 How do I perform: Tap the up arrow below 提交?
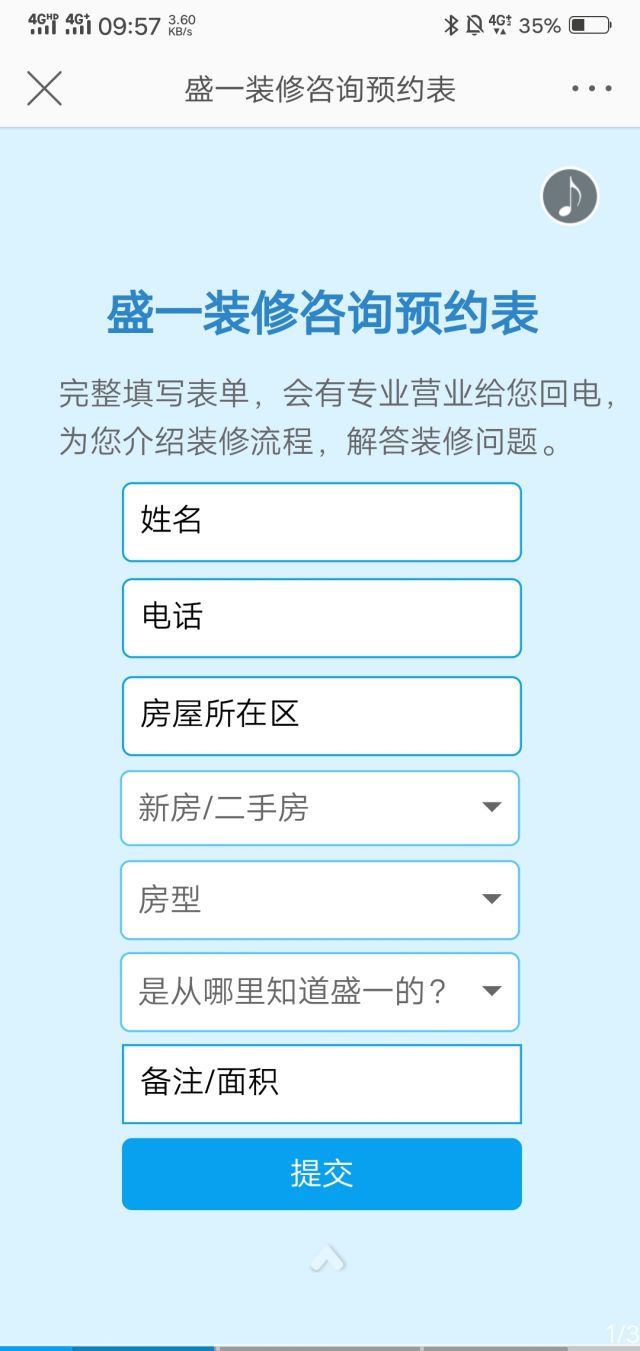point(327,1259)
